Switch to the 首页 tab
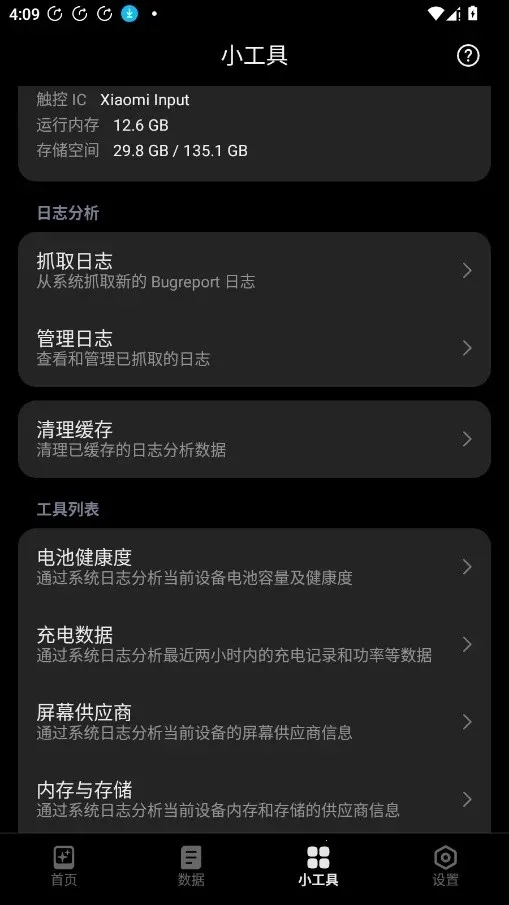The image size is (509, 905). 64,866
